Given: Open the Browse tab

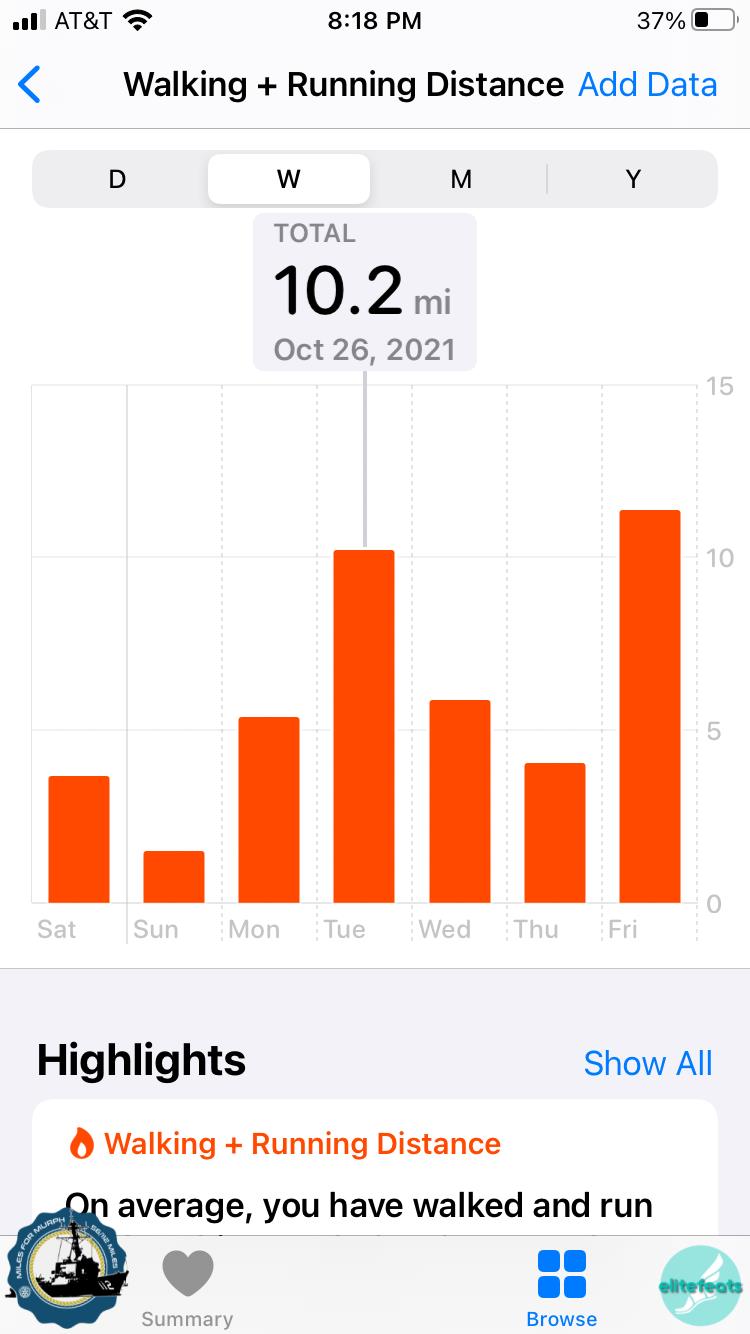Looking at the screenshot, I should click(562, 1290).
